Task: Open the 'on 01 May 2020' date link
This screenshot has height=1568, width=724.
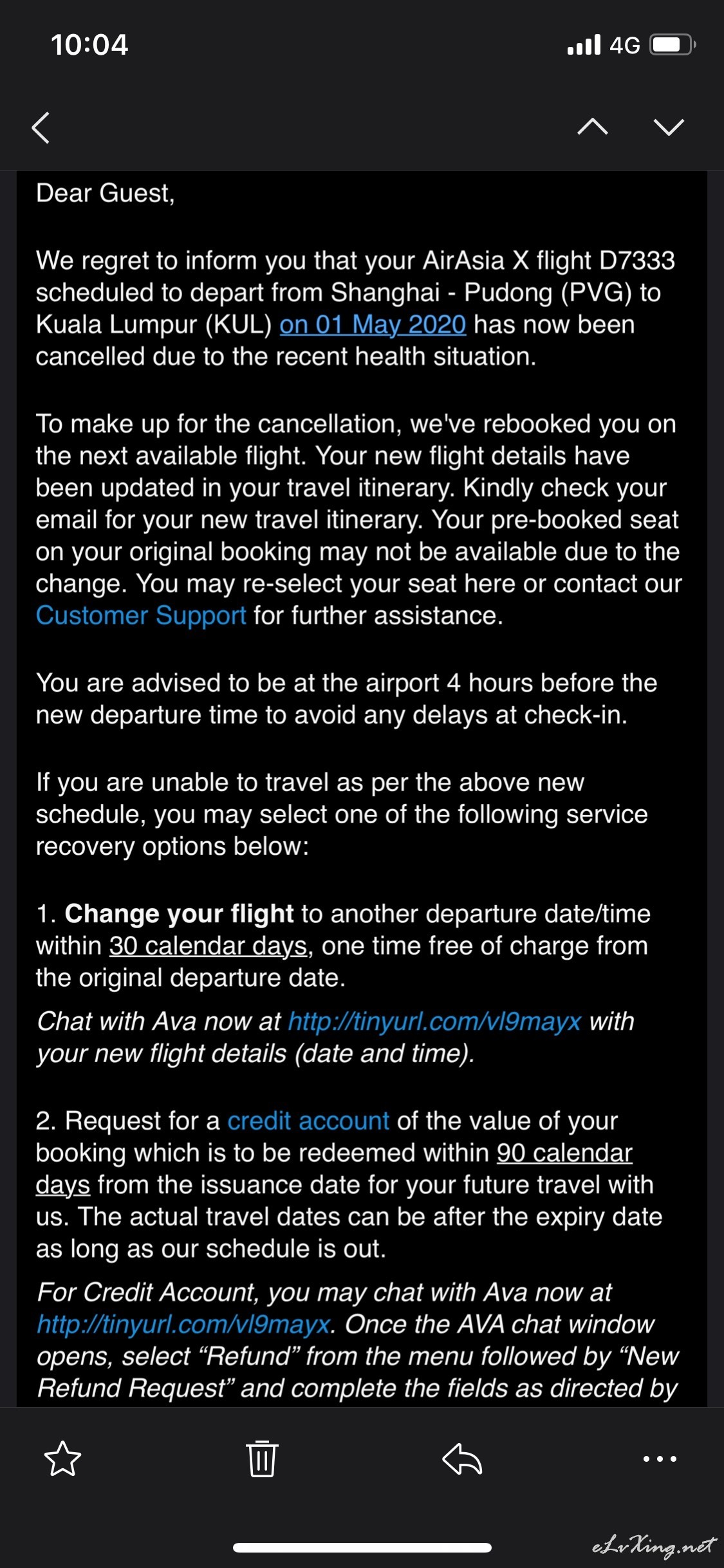Action: tap(373, 324)
